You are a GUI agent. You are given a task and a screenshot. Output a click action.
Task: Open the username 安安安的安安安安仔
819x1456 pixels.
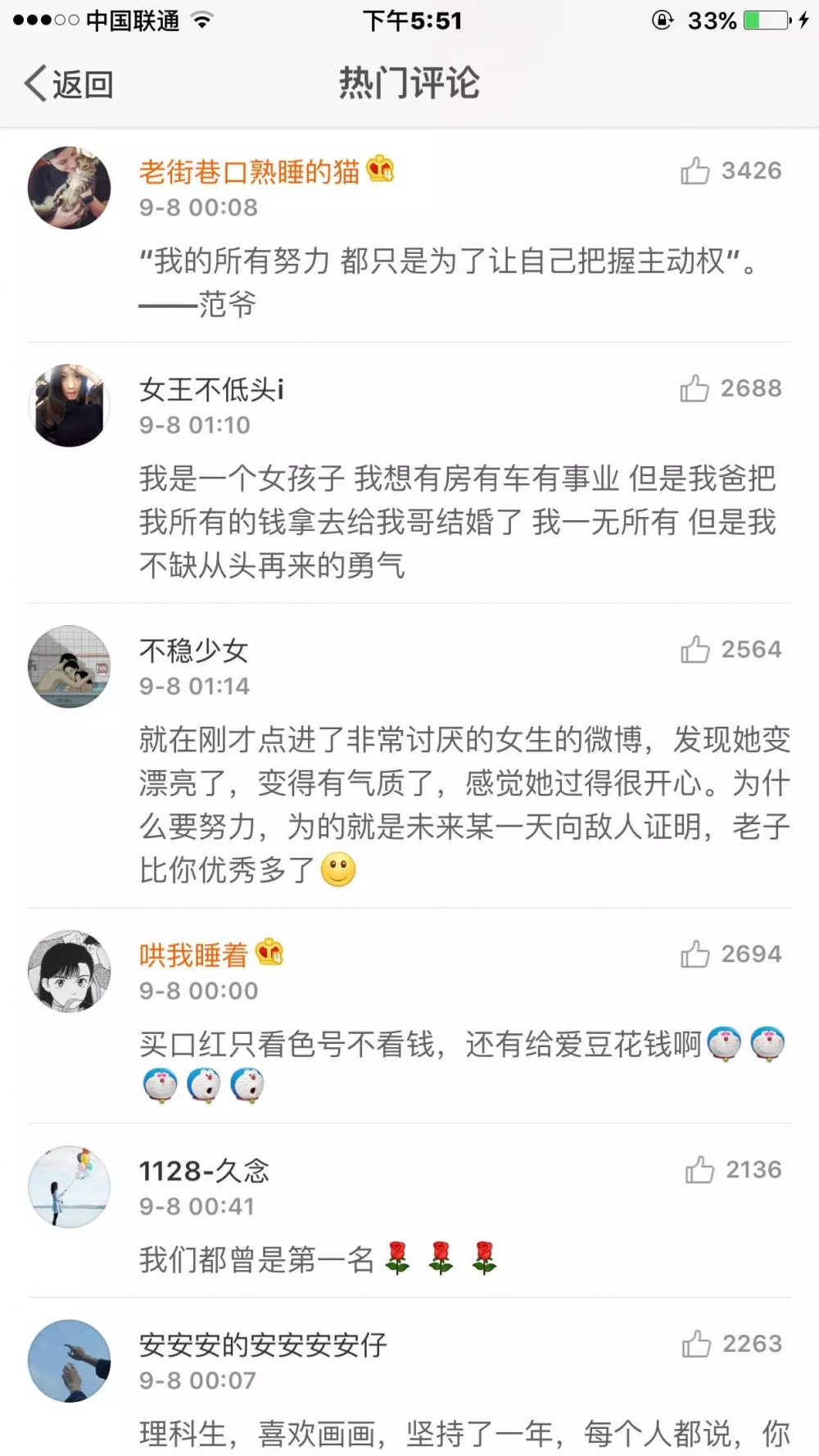pos(263,1345)
